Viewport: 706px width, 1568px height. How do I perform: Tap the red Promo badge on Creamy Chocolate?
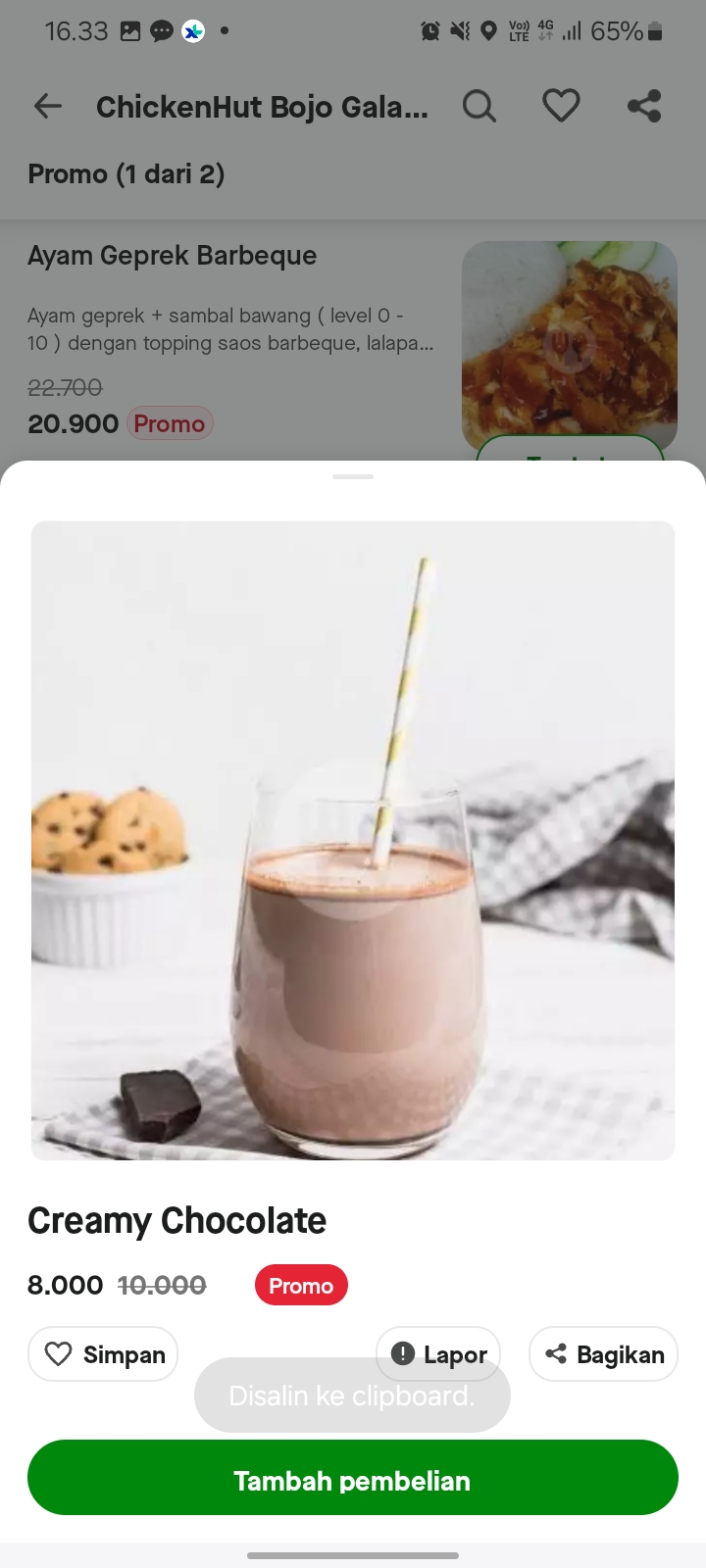tap(301, 1285)
